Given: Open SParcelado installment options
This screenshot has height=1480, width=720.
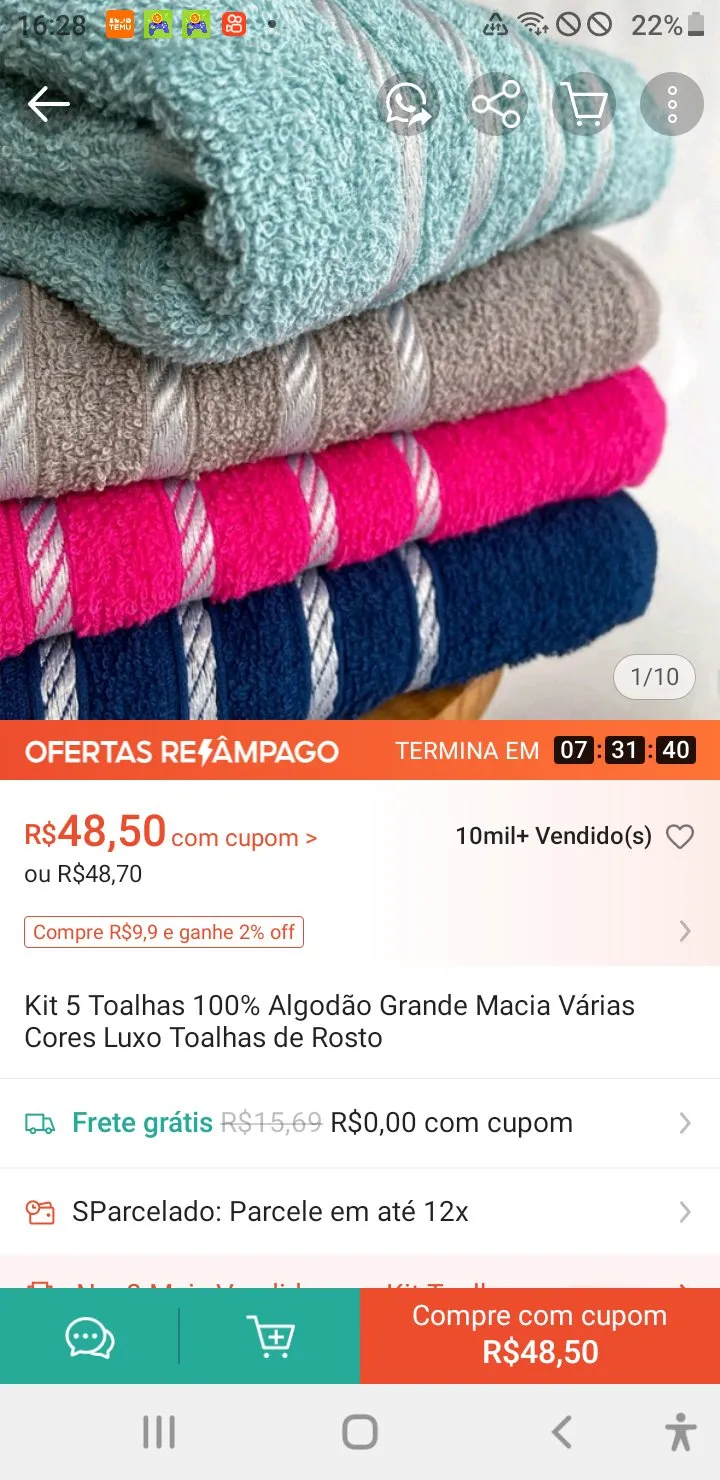Looking at the screenshot, I should 360,1212.
